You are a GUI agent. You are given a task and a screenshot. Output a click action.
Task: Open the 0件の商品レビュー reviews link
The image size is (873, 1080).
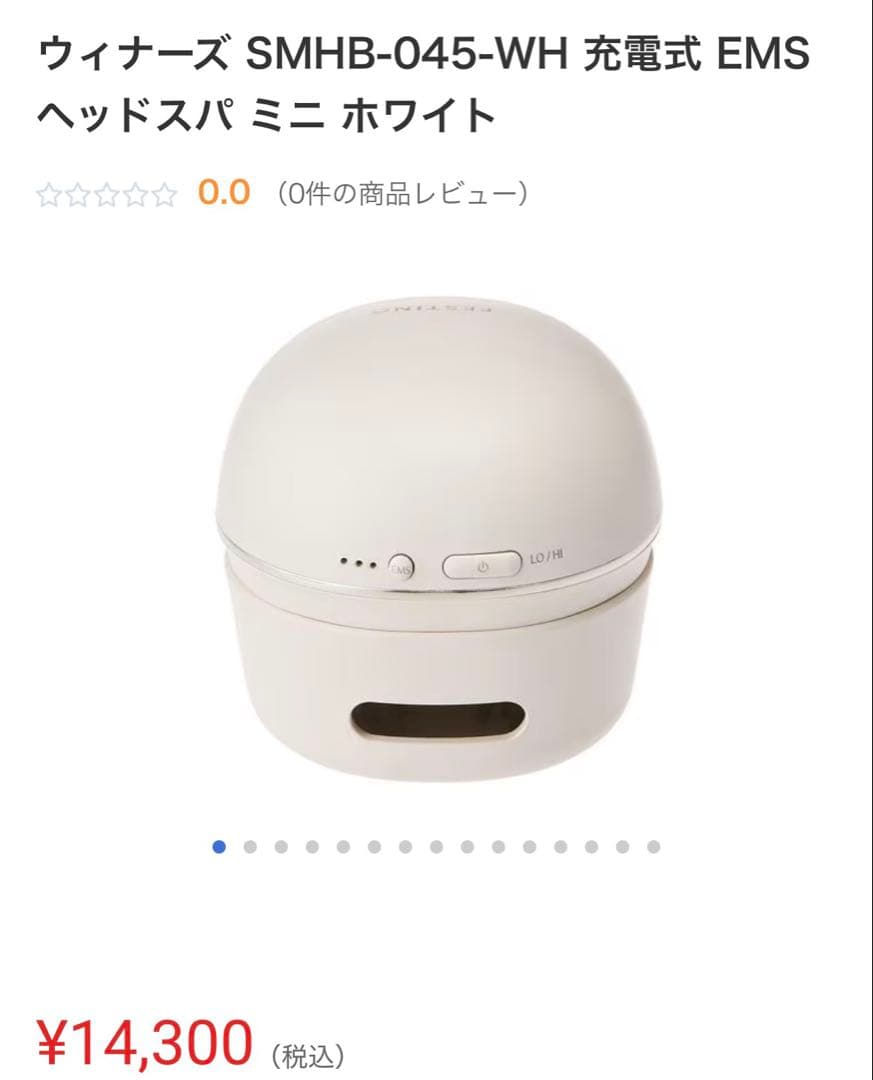tap(402, 192)
